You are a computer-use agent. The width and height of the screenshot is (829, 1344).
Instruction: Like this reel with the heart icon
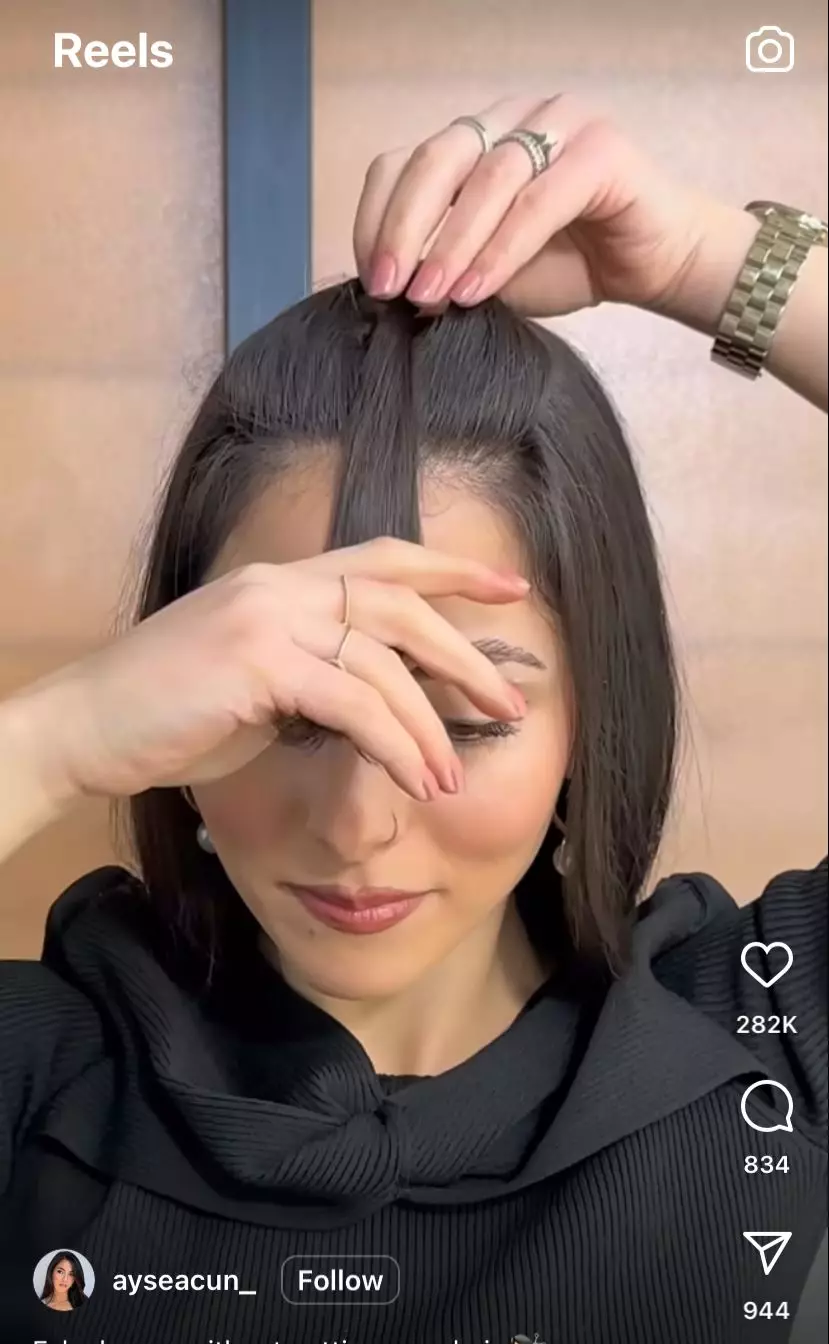766,965
